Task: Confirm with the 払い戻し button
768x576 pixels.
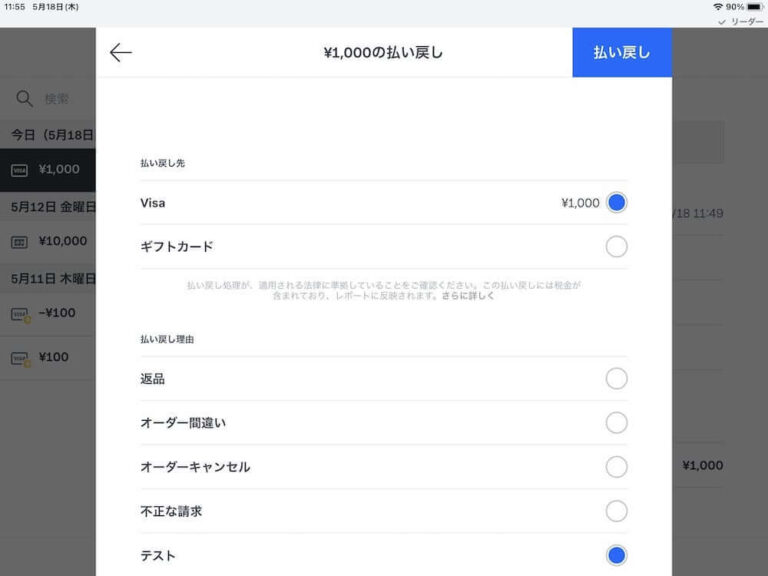Action: click(x=621, y=53)
